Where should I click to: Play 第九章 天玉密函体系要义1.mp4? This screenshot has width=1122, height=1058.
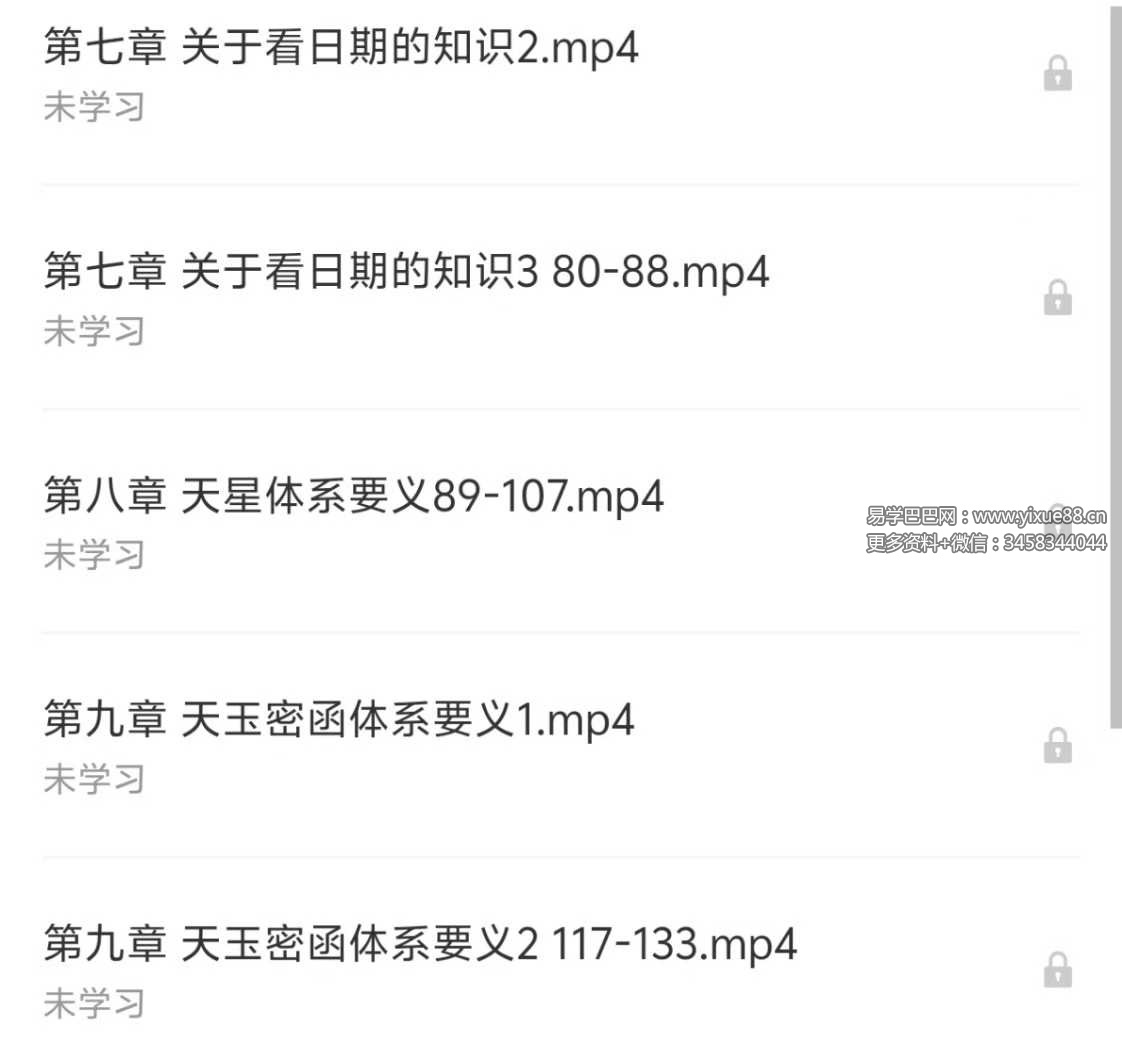click(339, 721)
